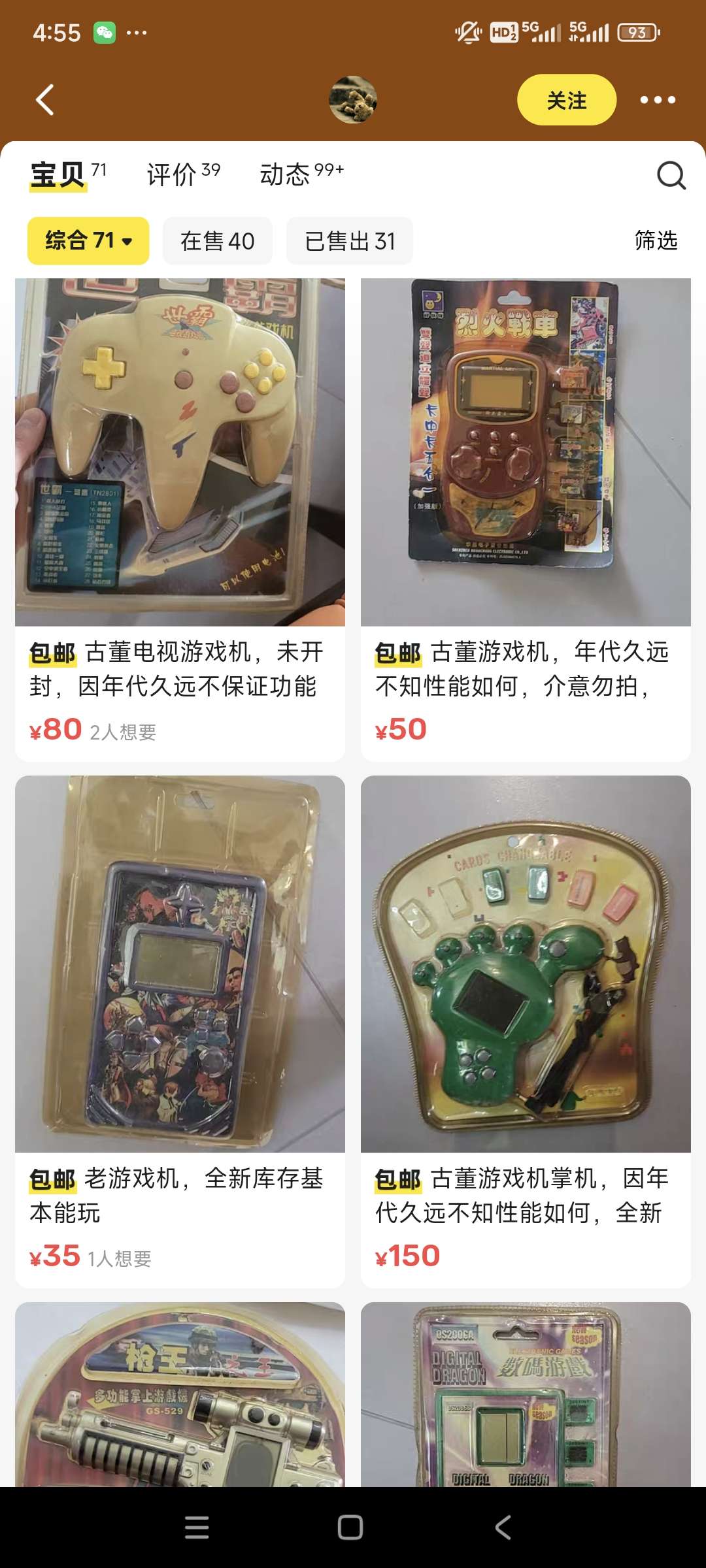The image size is (706, 1568).
Task: Go back using the top-left arrow
Action: pyautogui.click(x=44, y=100)
